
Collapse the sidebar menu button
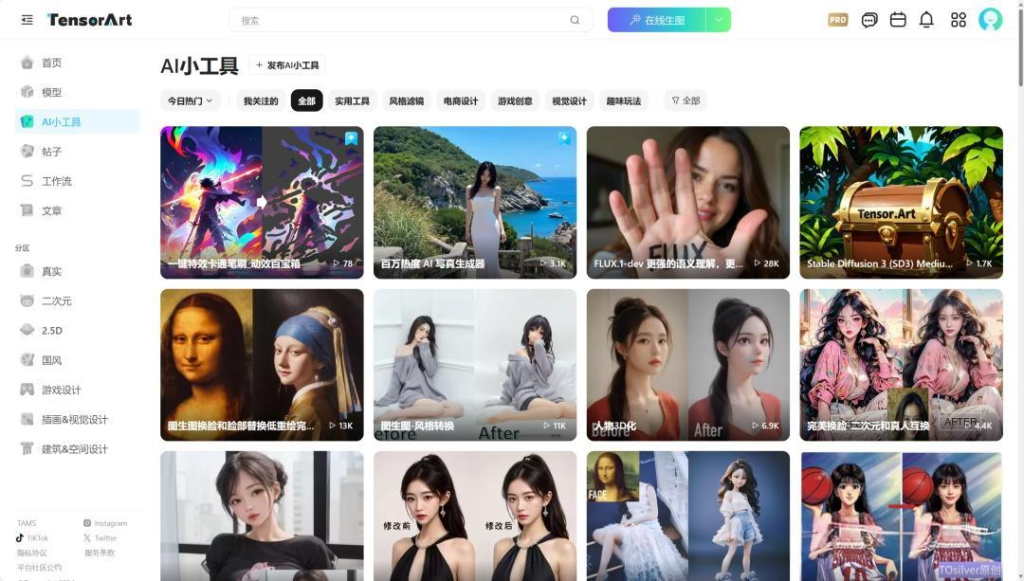coord(27,20)
